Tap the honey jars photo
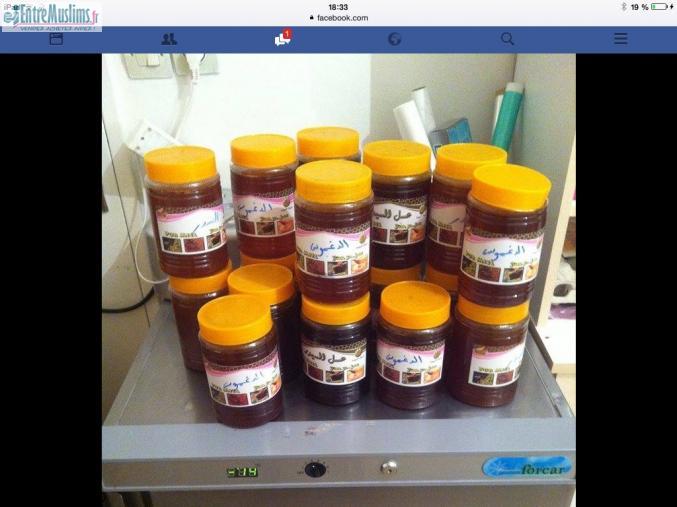 [x=338, y=270]
